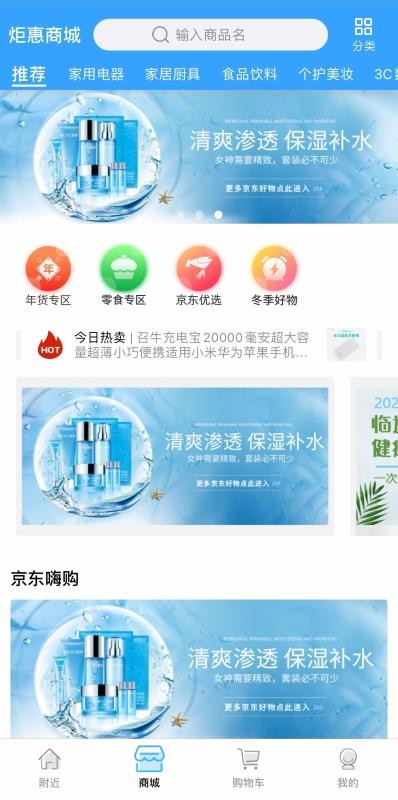Open the 购物车 shopping cart tab
The width and height of the screenshot is (398, 800).
[x=248, y=769]
